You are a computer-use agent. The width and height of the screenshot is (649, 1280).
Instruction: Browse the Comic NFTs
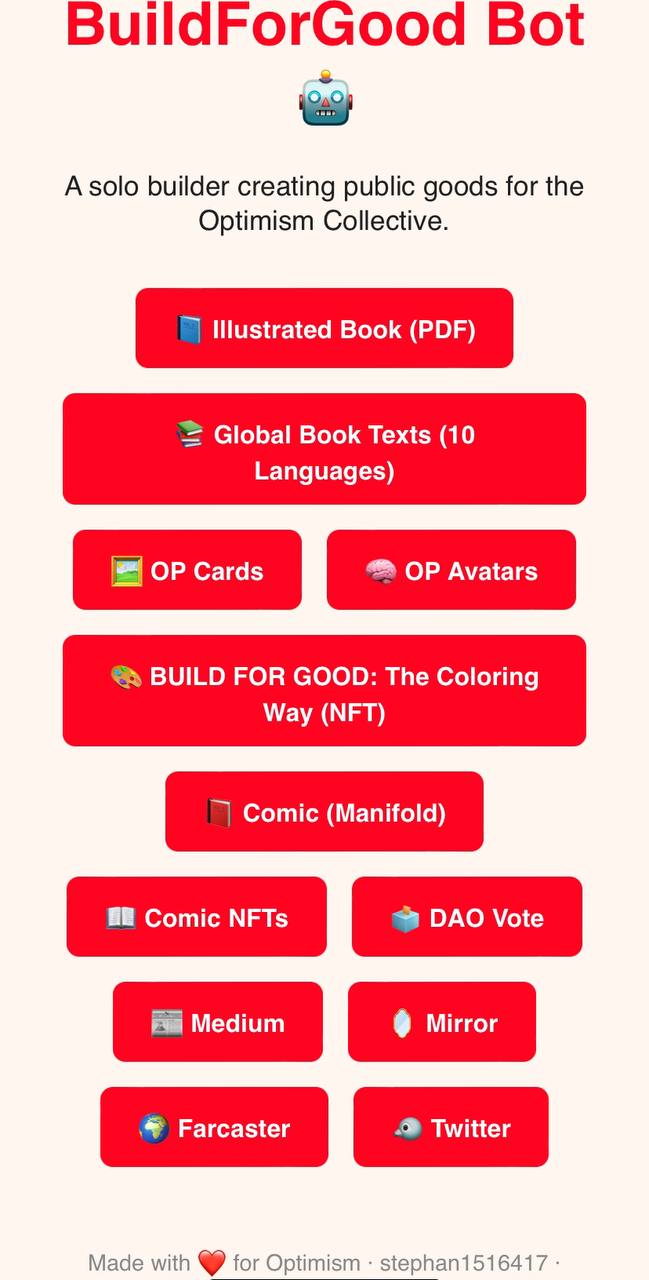(197, 917)
